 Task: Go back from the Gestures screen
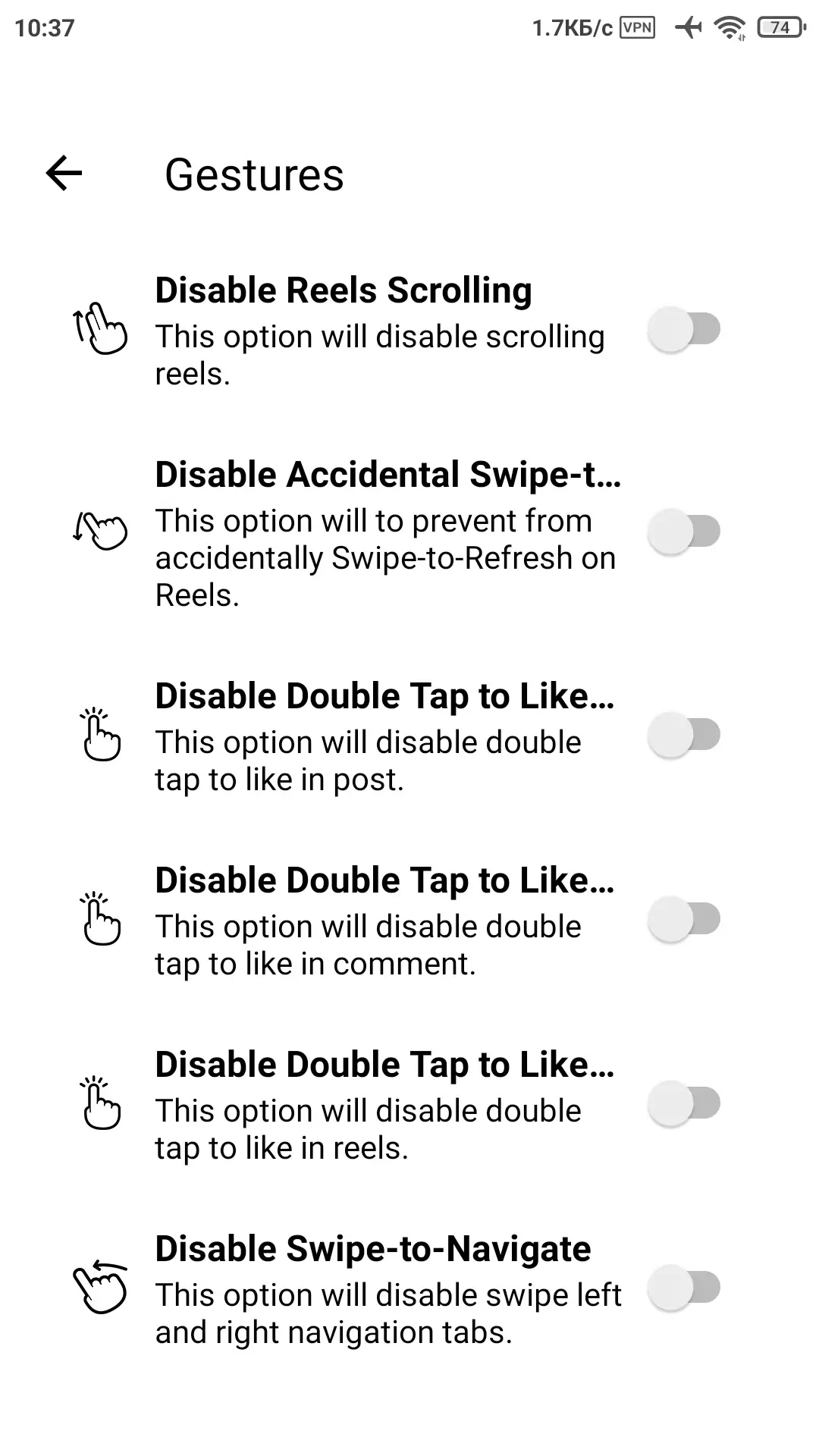pyautogui.click(x=64, y=174)
